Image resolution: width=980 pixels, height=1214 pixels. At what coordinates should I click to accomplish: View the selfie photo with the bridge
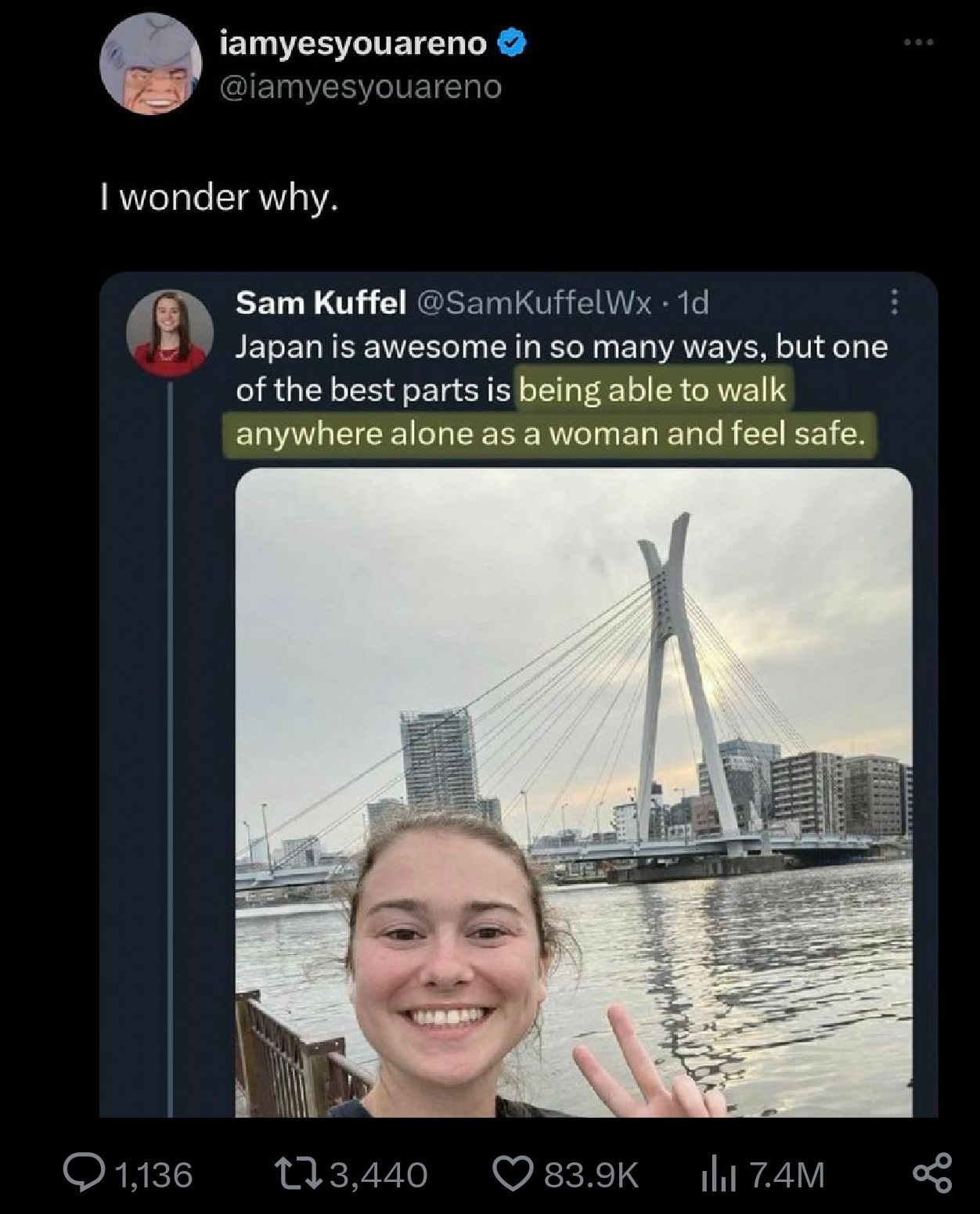tap(574, 792)
